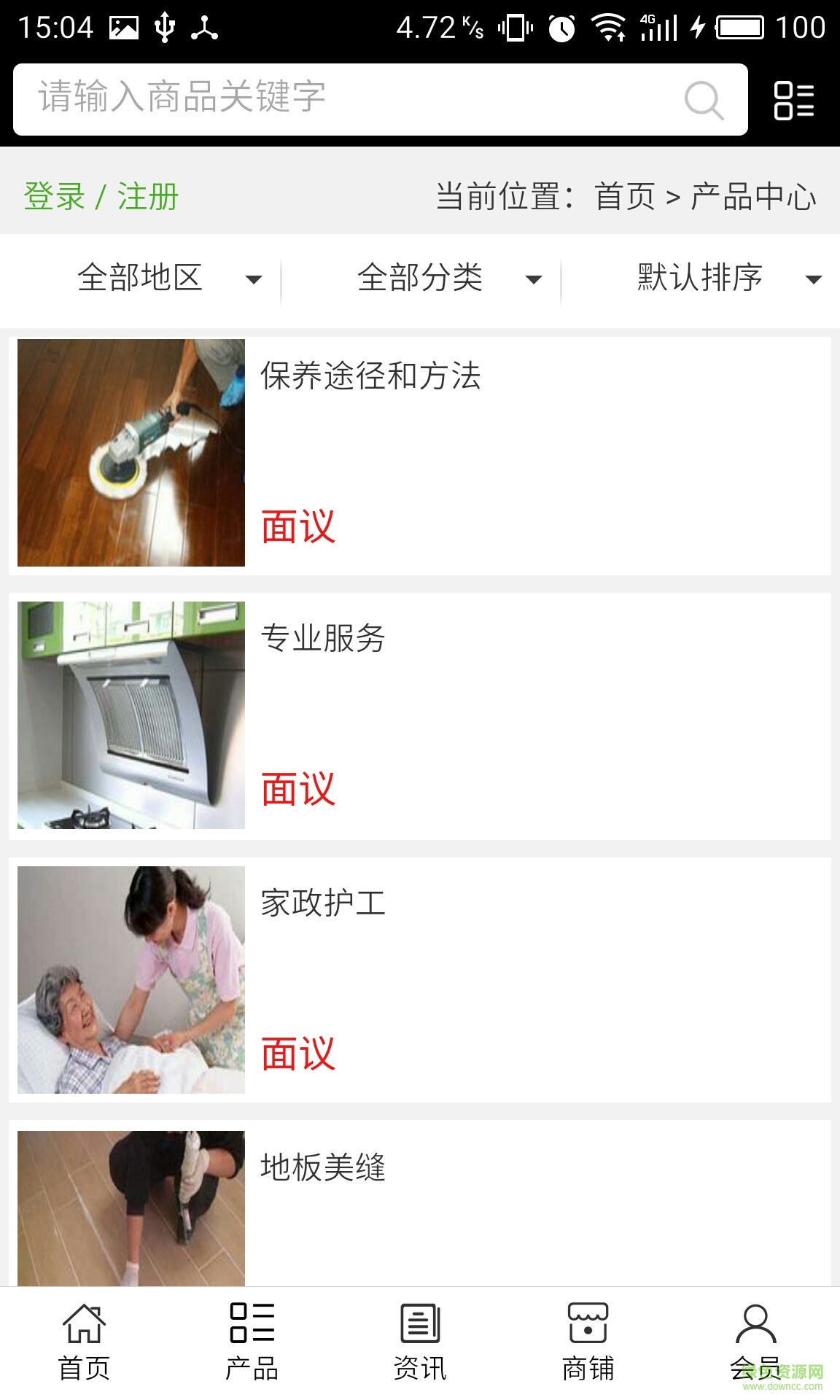Tap the search magnifier icon

[x=701, y=98]
